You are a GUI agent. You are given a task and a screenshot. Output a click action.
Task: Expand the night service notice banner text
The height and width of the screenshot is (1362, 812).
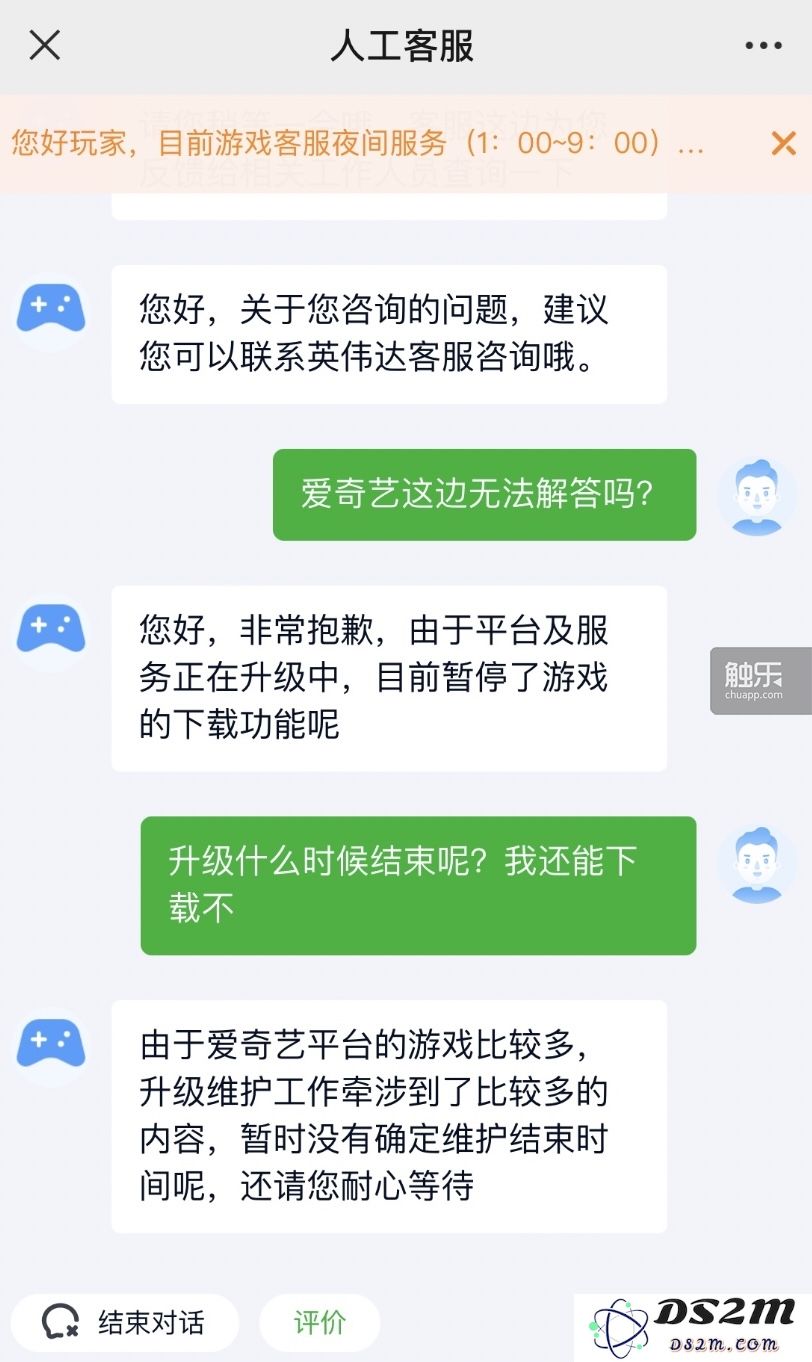coord(358,144)
